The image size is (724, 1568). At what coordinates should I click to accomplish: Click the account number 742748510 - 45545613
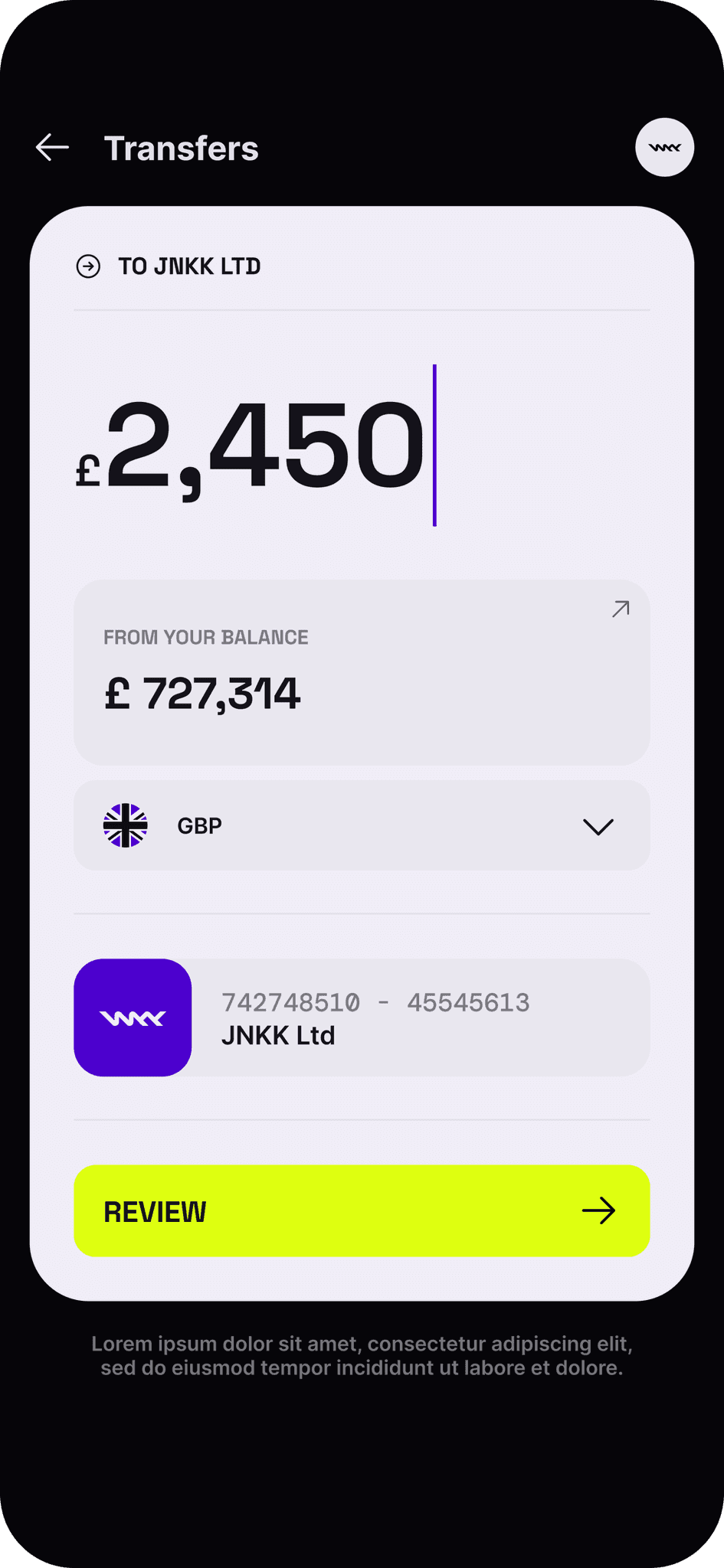376,1002
